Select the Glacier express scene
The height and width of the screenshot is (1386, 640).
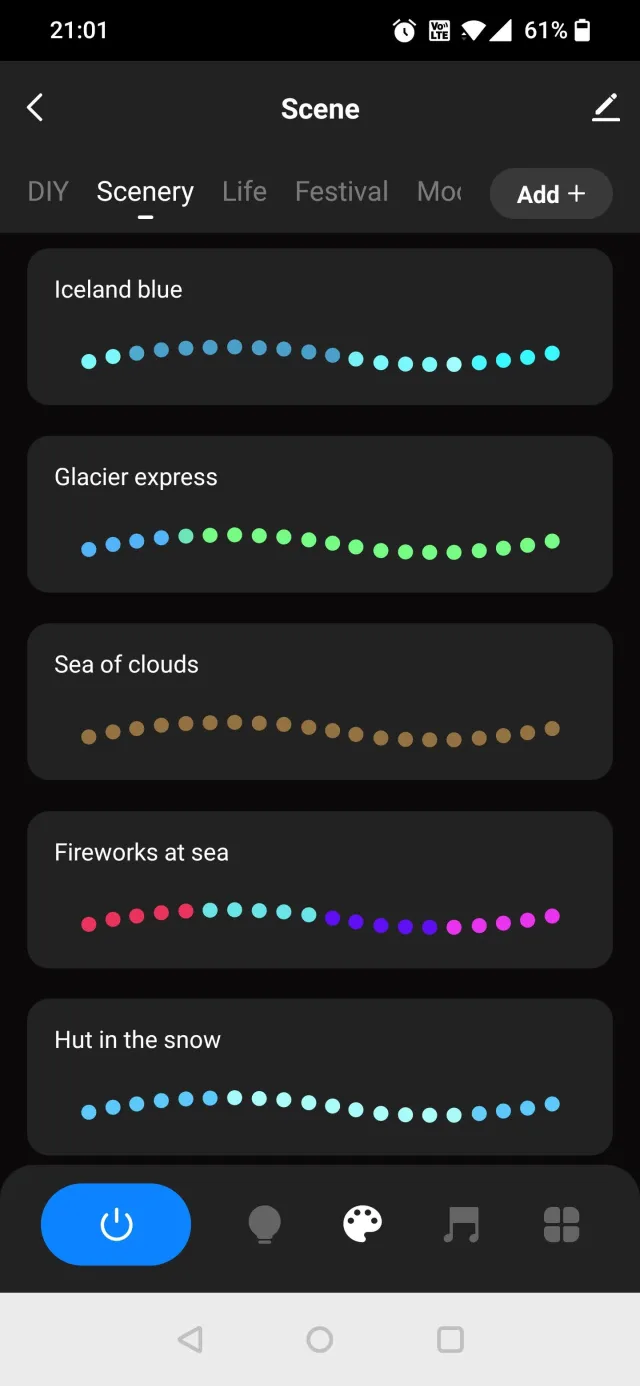pyautogui.click(x=320, y=514)
